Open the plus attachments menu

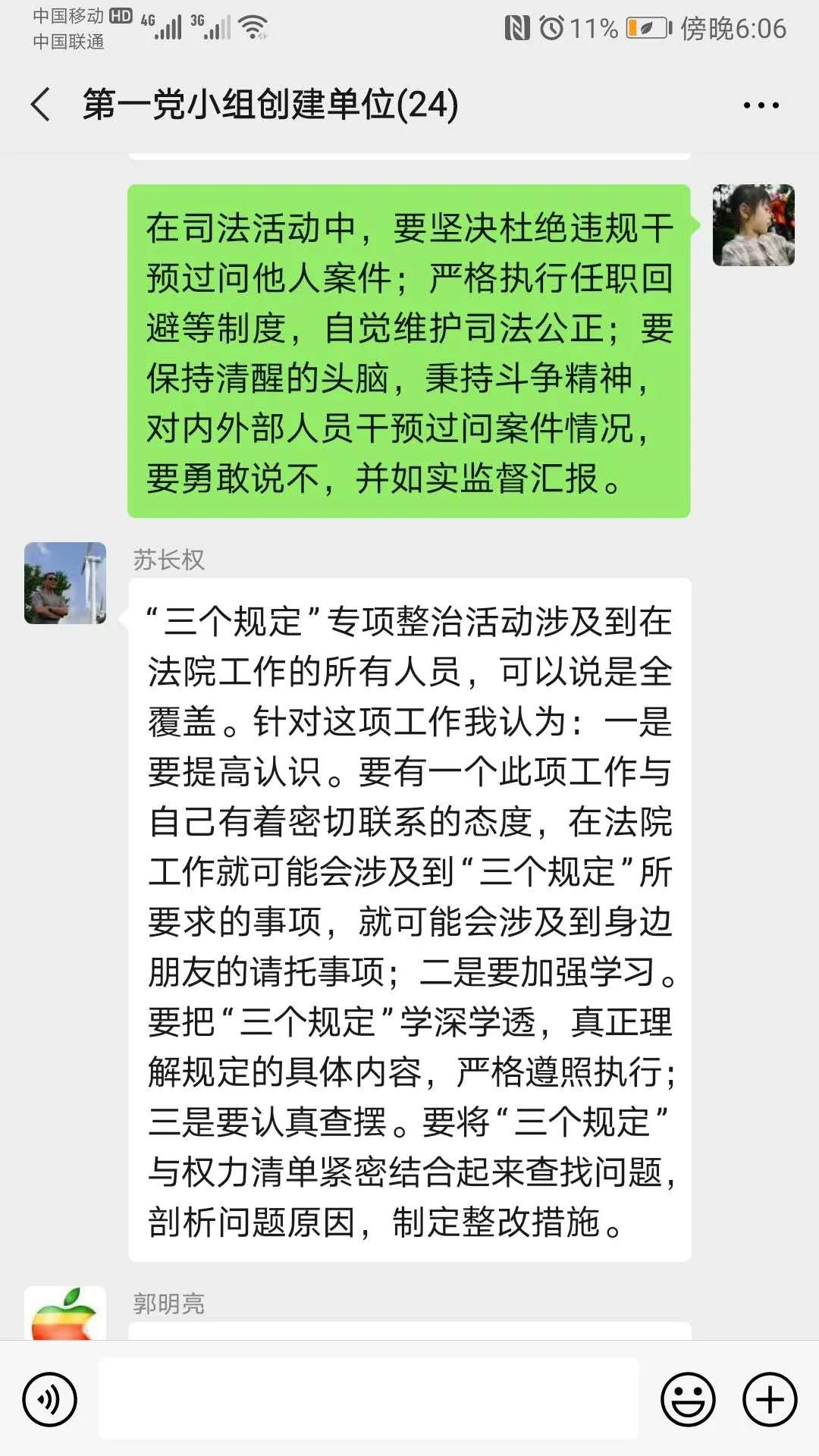[770, 1399]
